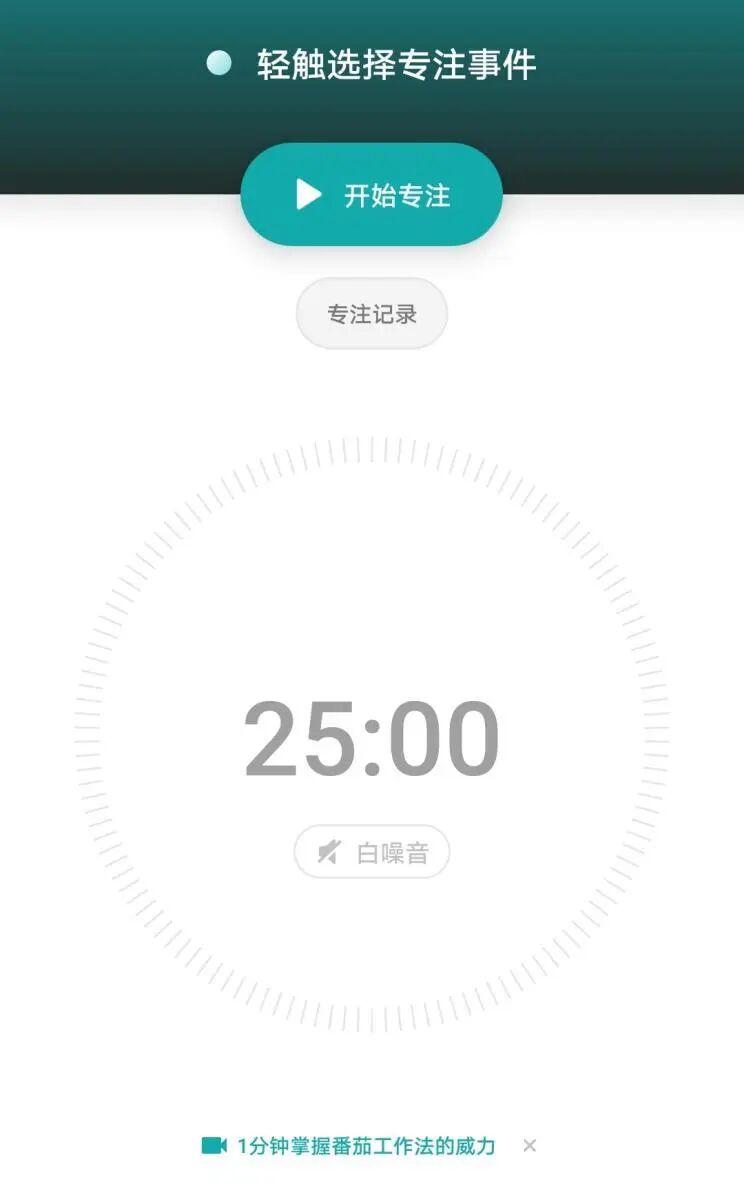The width and height of the screenshot is (744, 1193).
Task: Tap 轻触选择专注事件 to choose a focus event
Action: (x=396, y=65)
